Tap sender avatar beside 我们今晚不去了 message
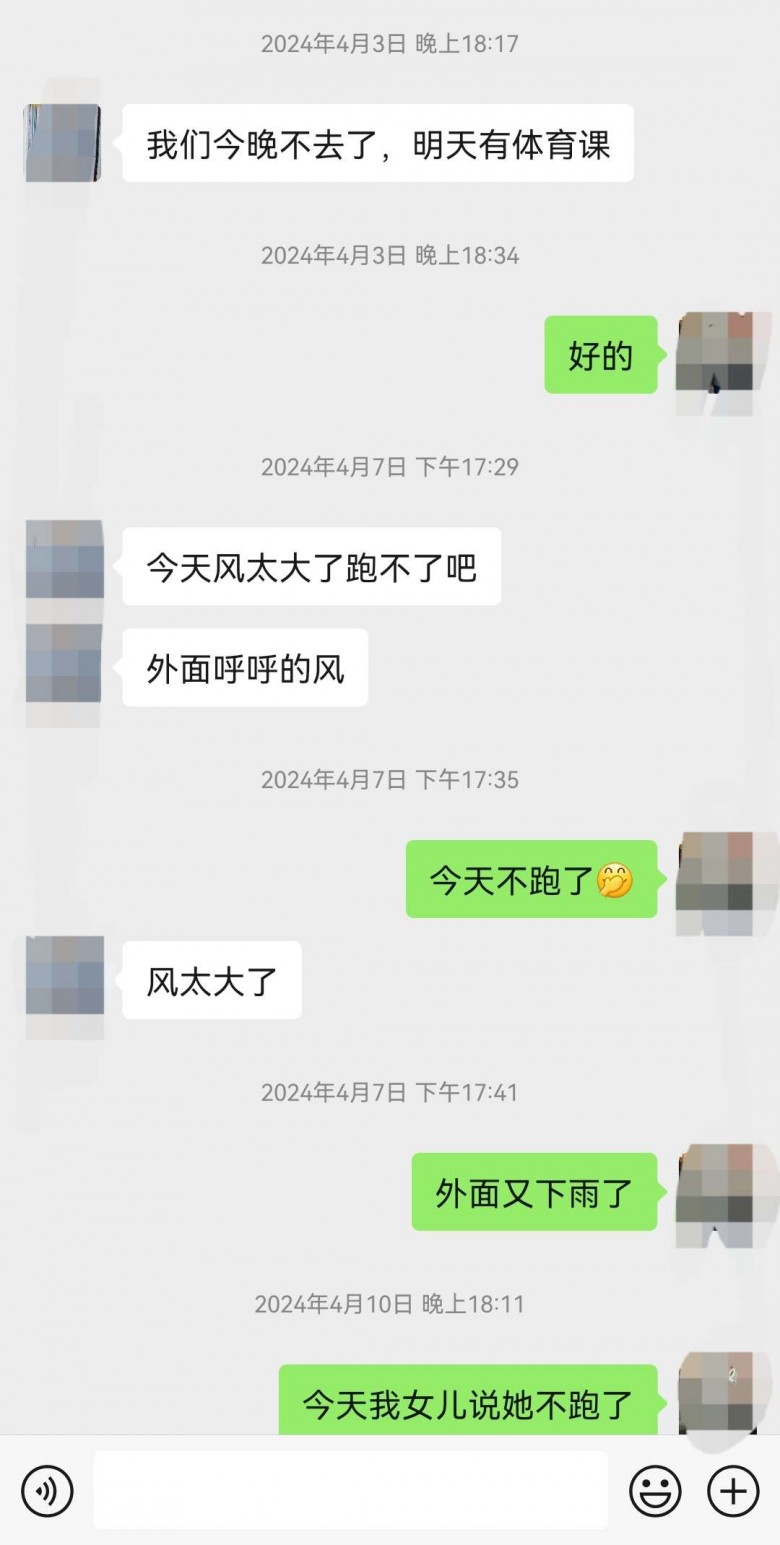Image resolution: width=780 pixels, height=1545 pixels. click(x=62, y=143)
